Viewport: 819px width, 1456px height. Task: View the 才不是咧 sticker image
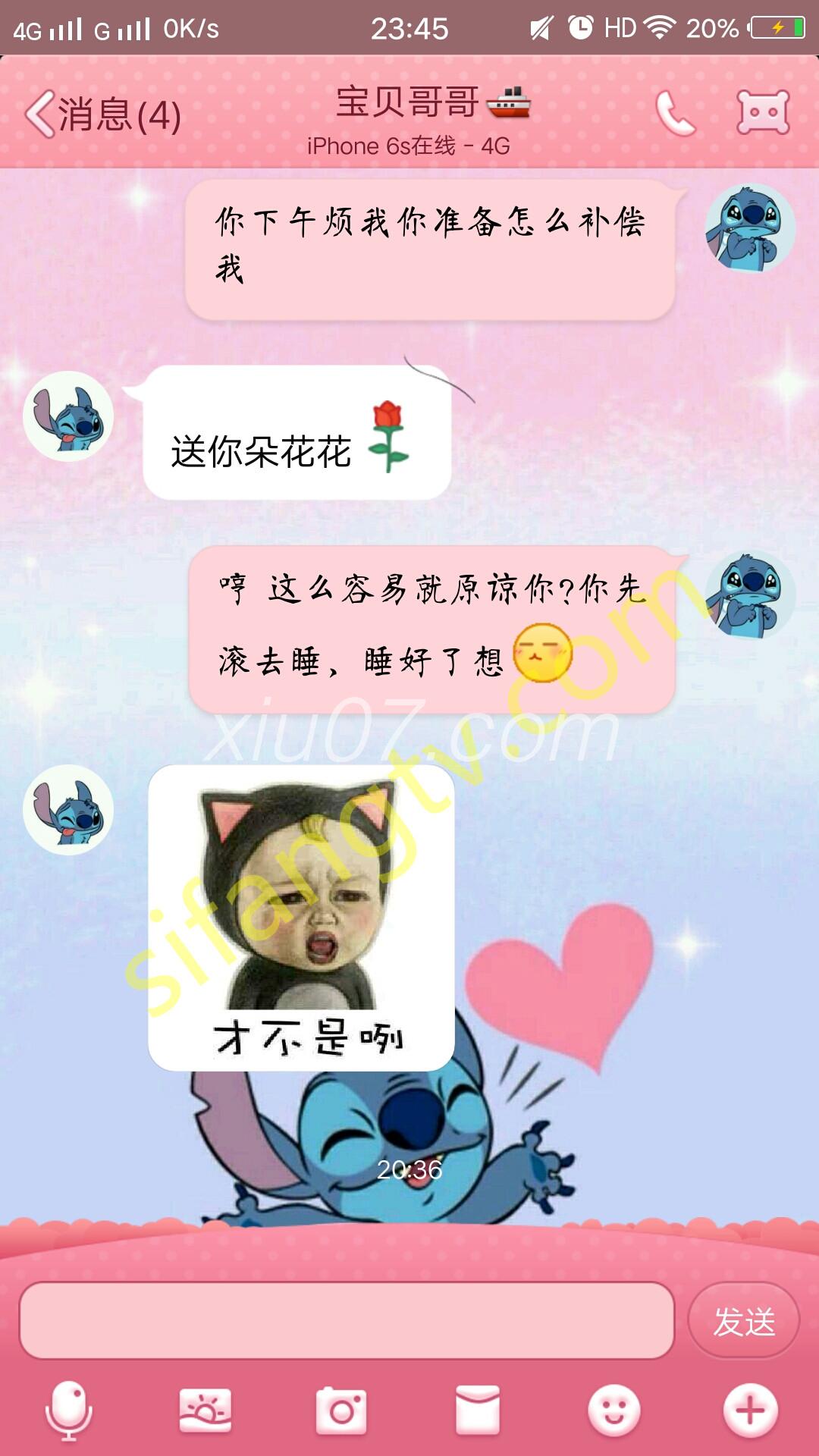301,918
